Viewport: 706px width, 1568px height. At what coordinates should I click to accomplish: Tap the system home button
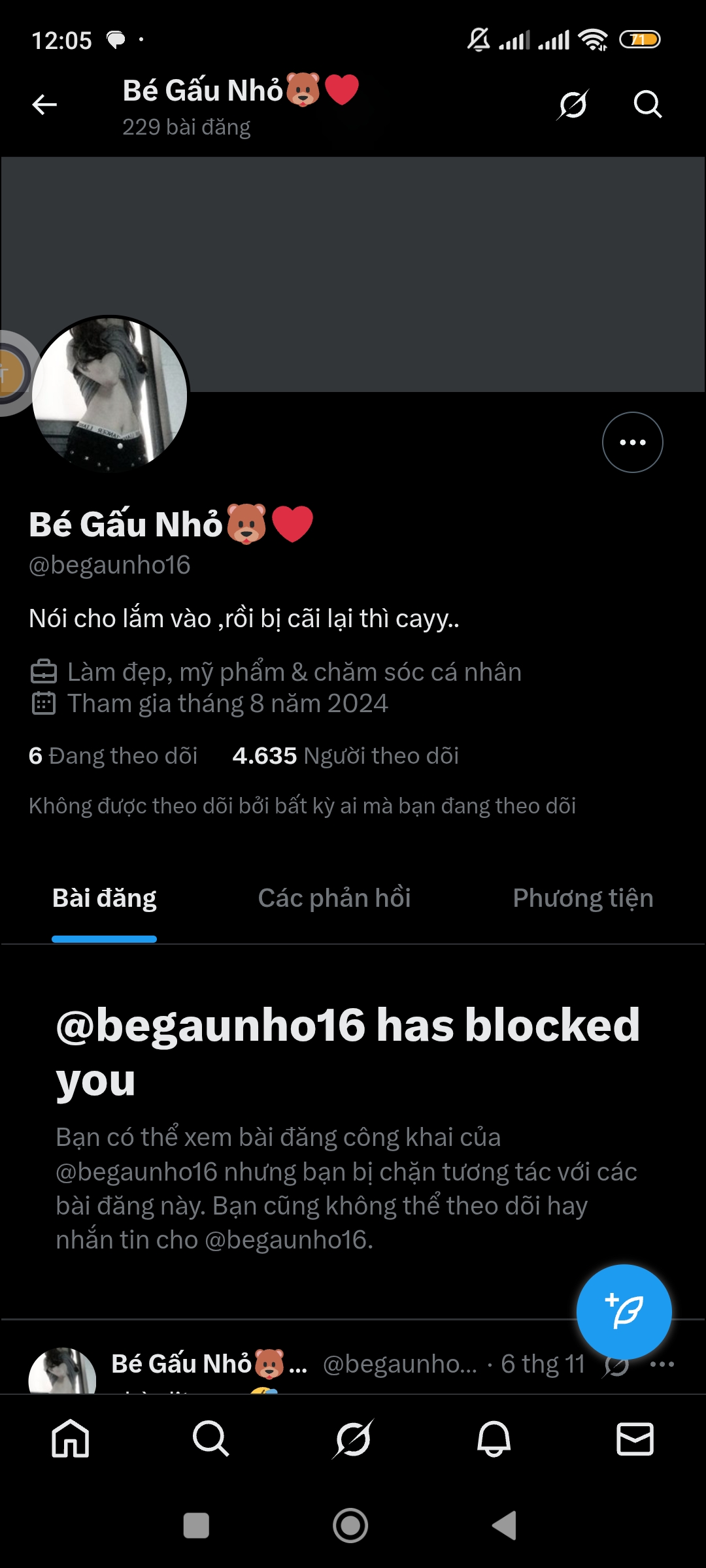(x=350, y=1526)
